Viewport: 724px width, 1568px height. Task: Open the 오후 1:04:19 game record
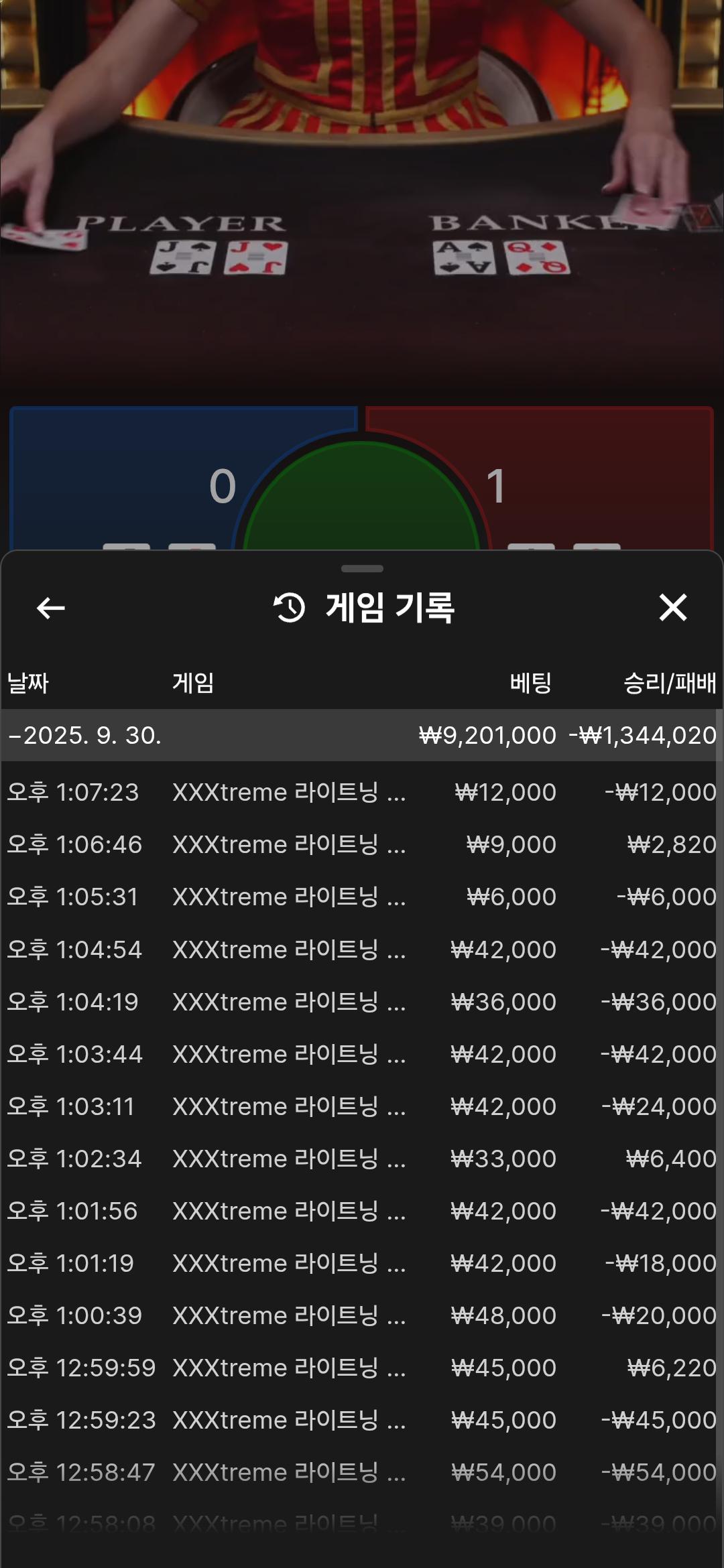point(362,1002)
